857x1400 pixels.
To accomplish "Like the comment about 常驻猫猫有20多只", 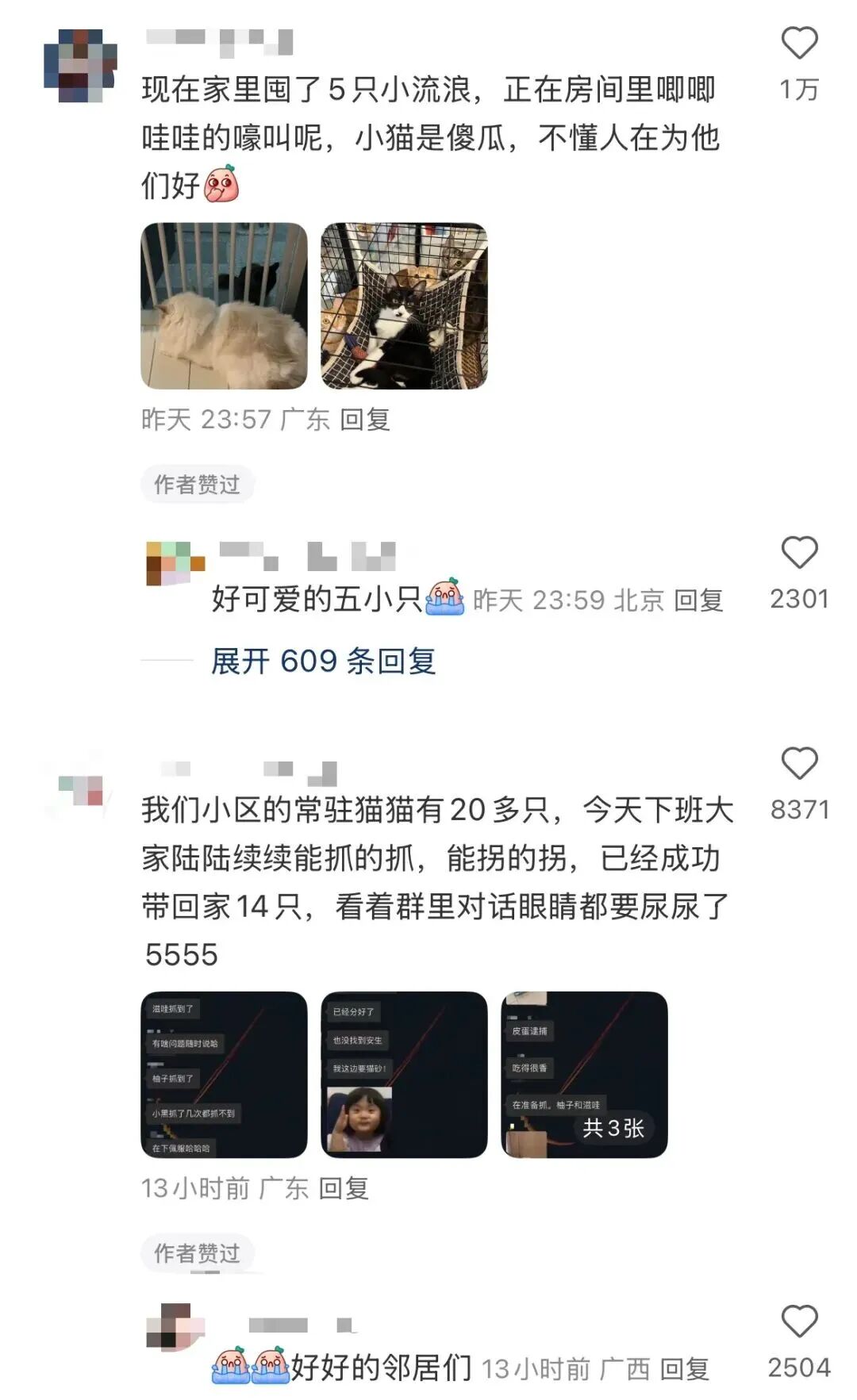I will click(x=799, y=764).
